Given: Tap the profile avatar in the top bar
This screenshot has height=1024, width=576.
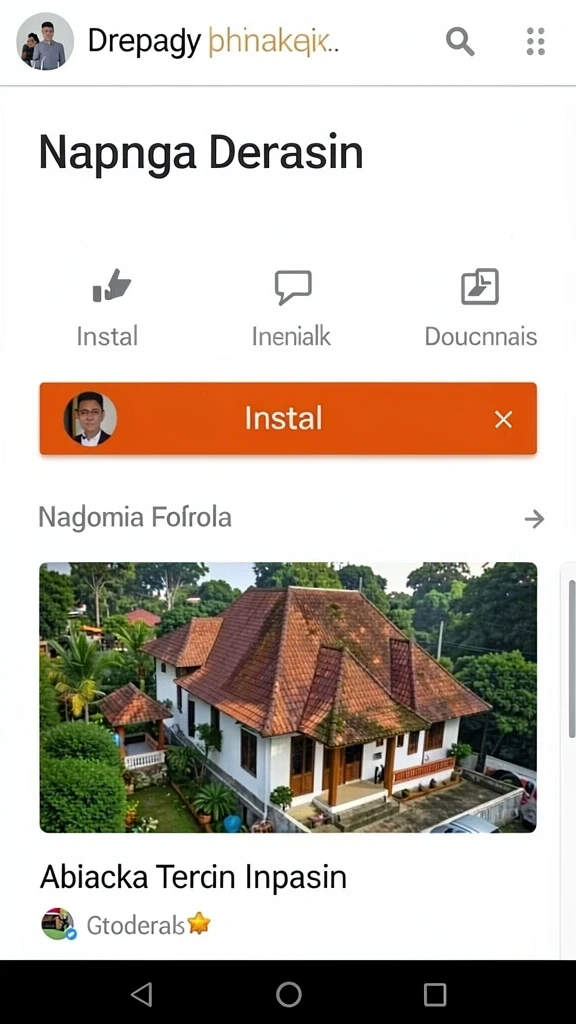Looking at the screenshot, I should pos(44,42).
